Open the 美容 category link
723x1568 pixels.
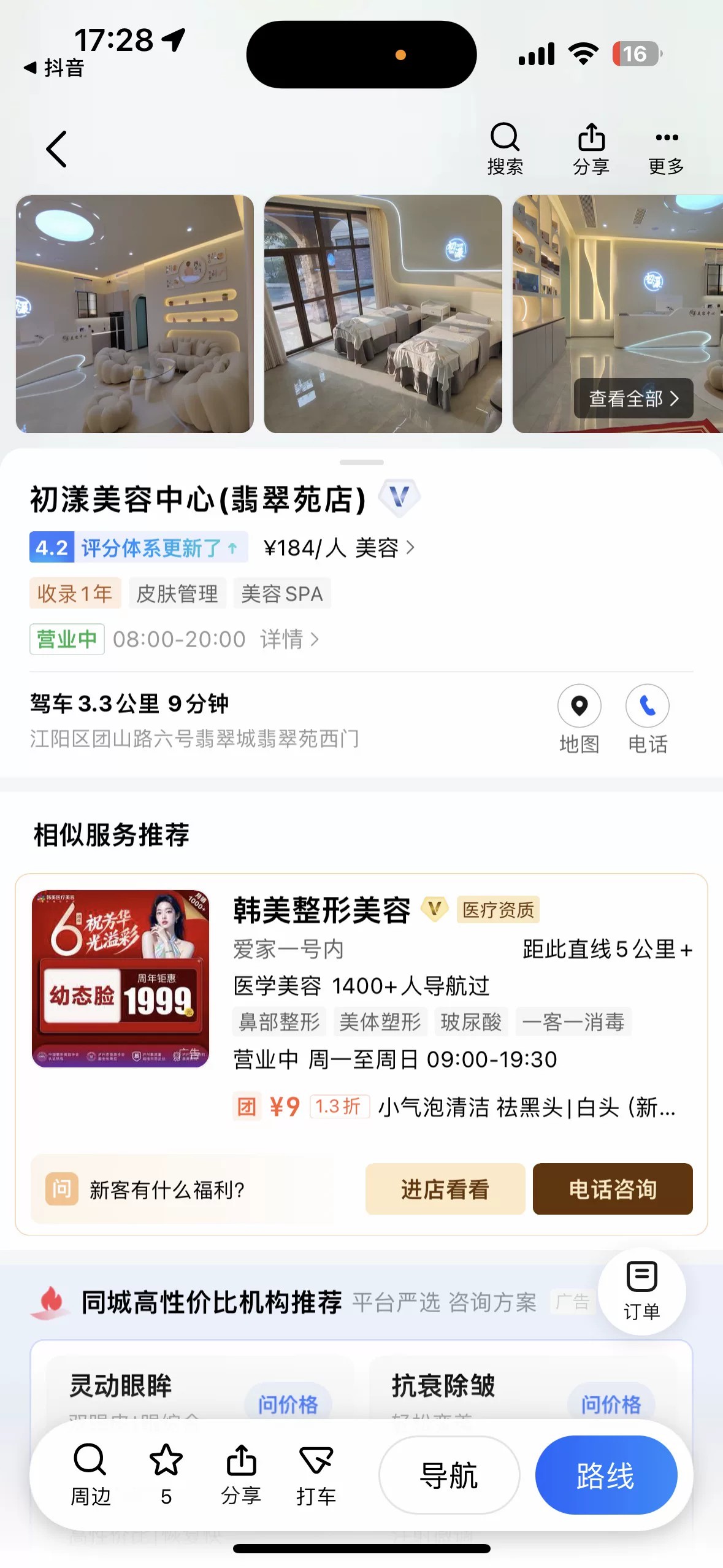pyautogui.click(x=384, y=548)
